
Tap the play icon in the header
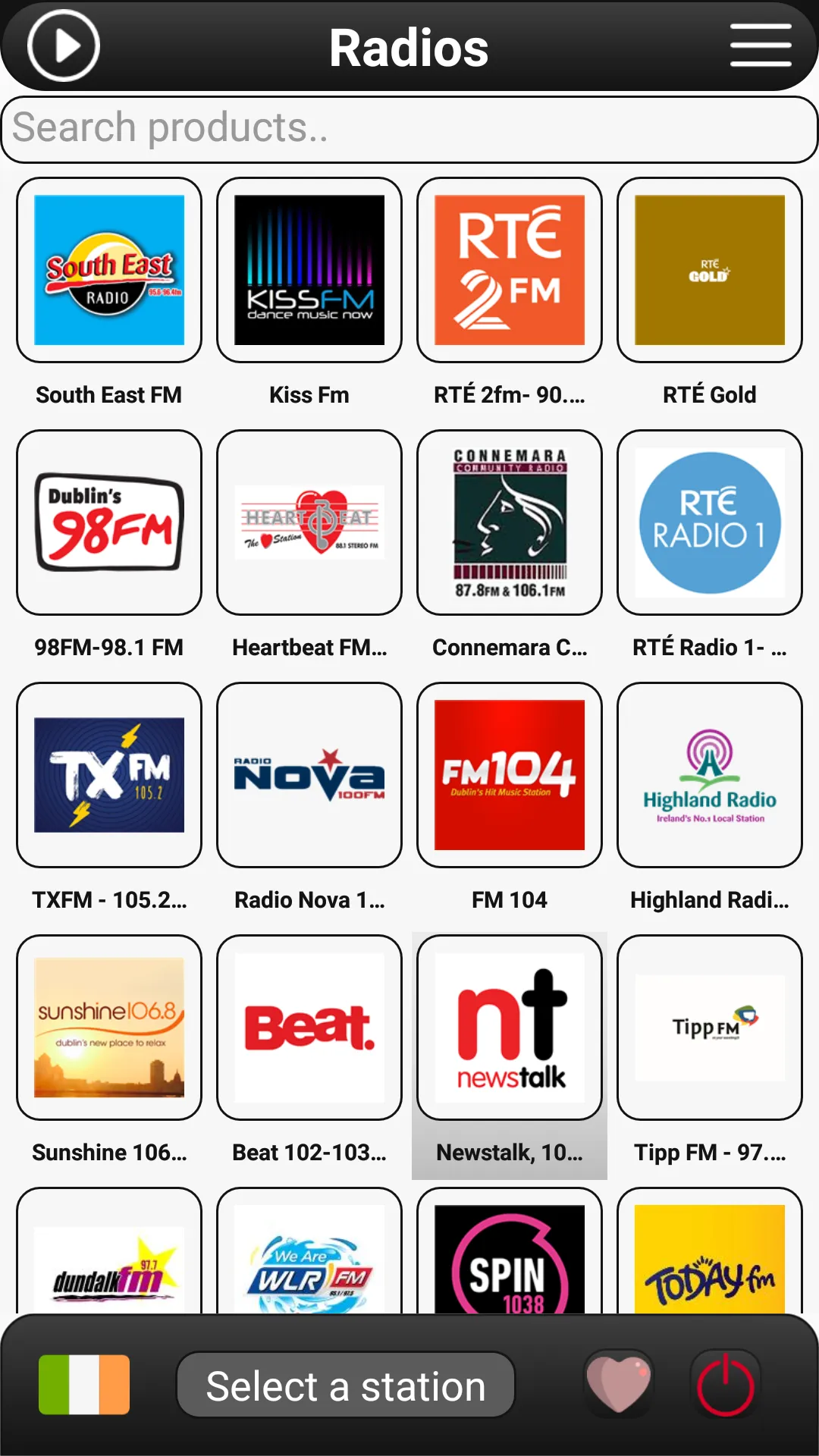click(x=64, y=45)
